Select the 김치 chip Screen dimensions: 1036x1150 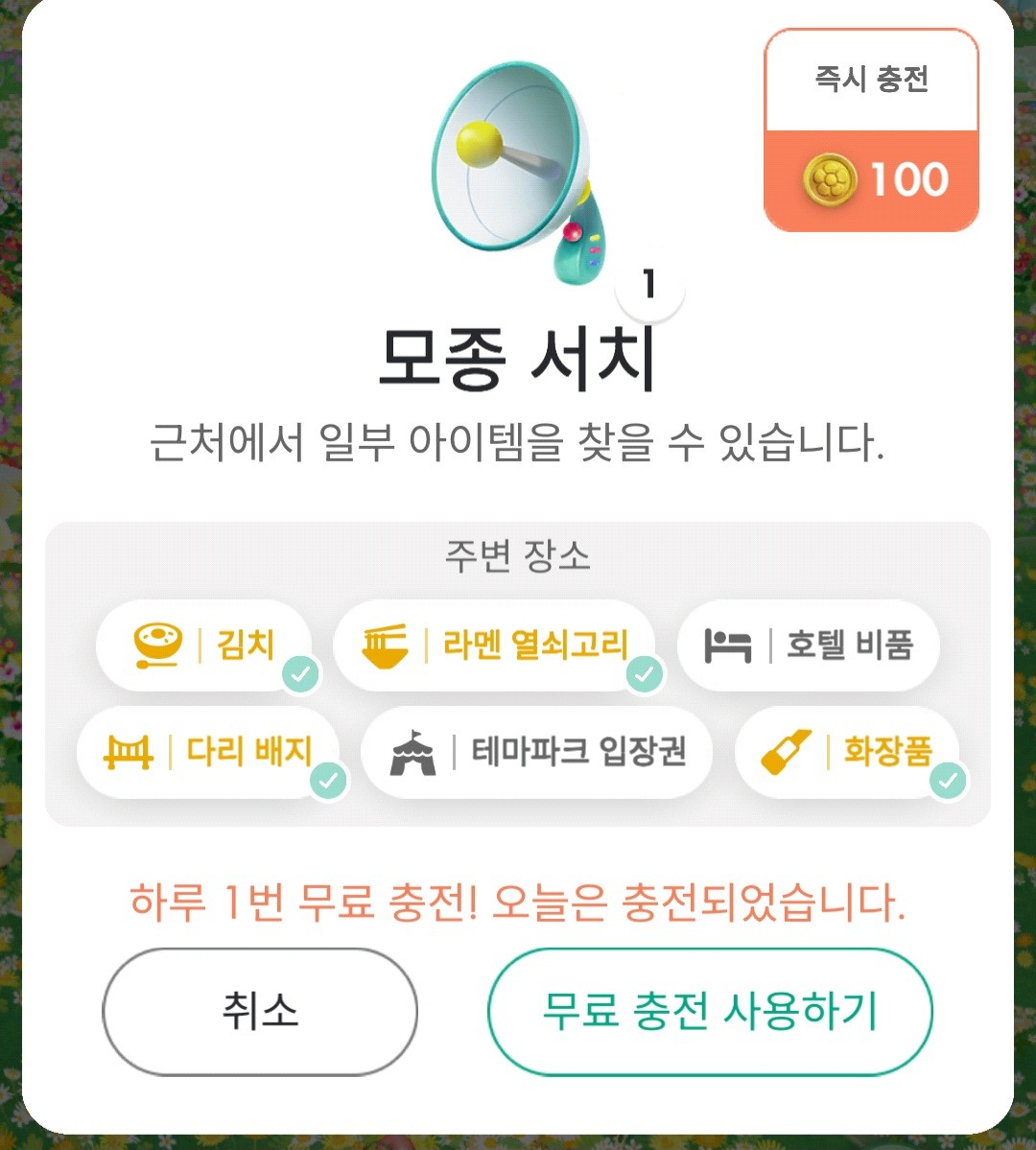pyautogui.click(x=204, y=645)
